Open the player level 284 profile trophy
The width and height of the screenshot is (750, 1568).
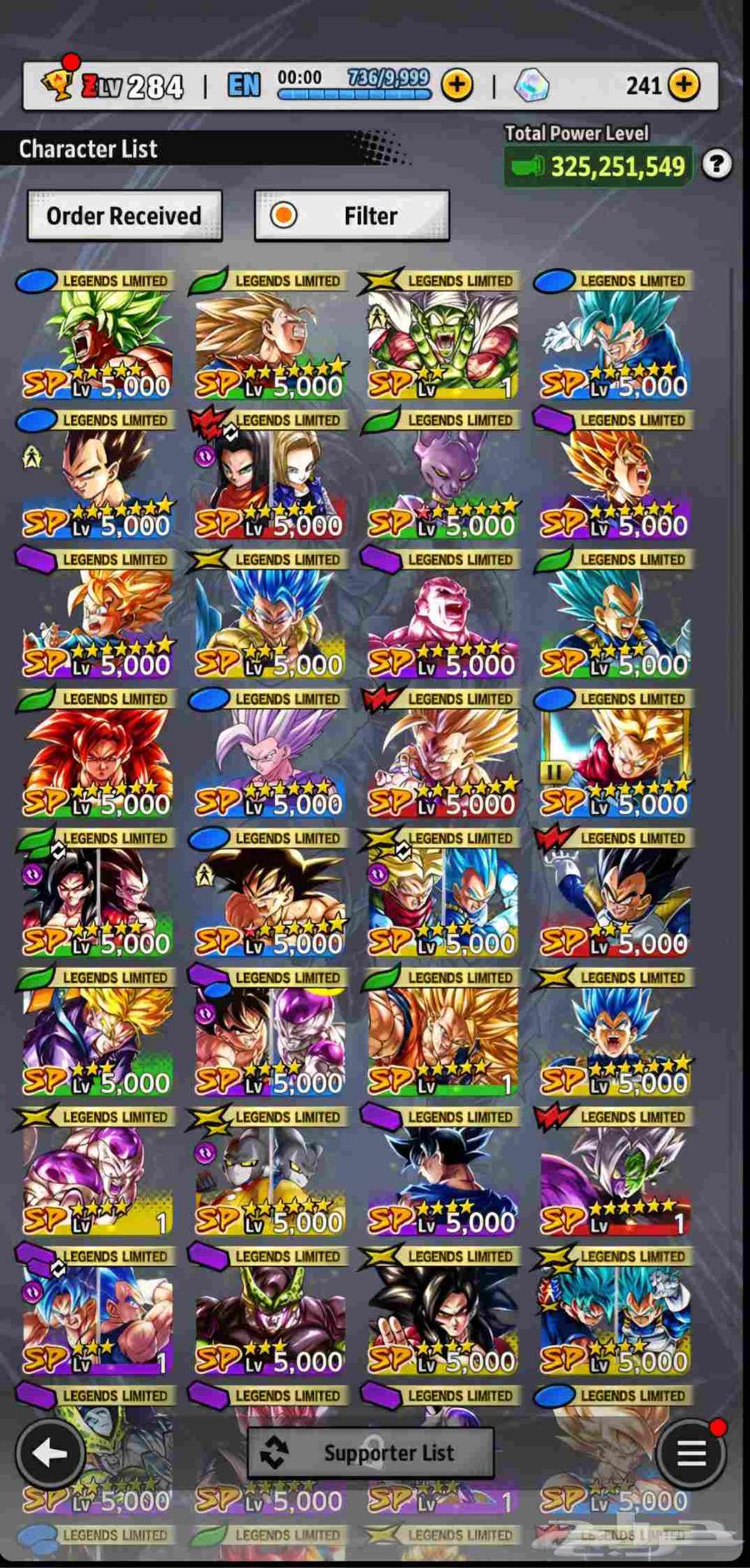pyautogui.click(x=58, y=83)
